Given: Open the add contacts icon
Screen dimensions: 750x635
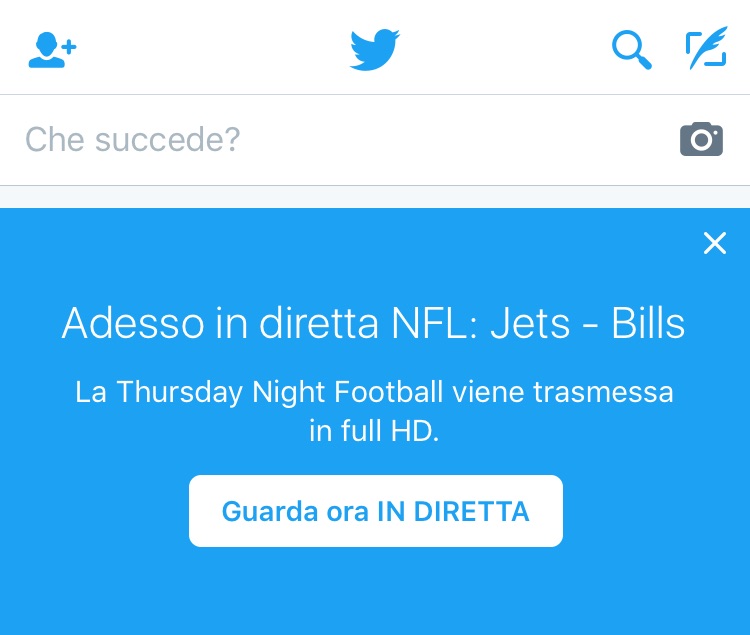Looking at the screenshot, I should coord(52,49).
